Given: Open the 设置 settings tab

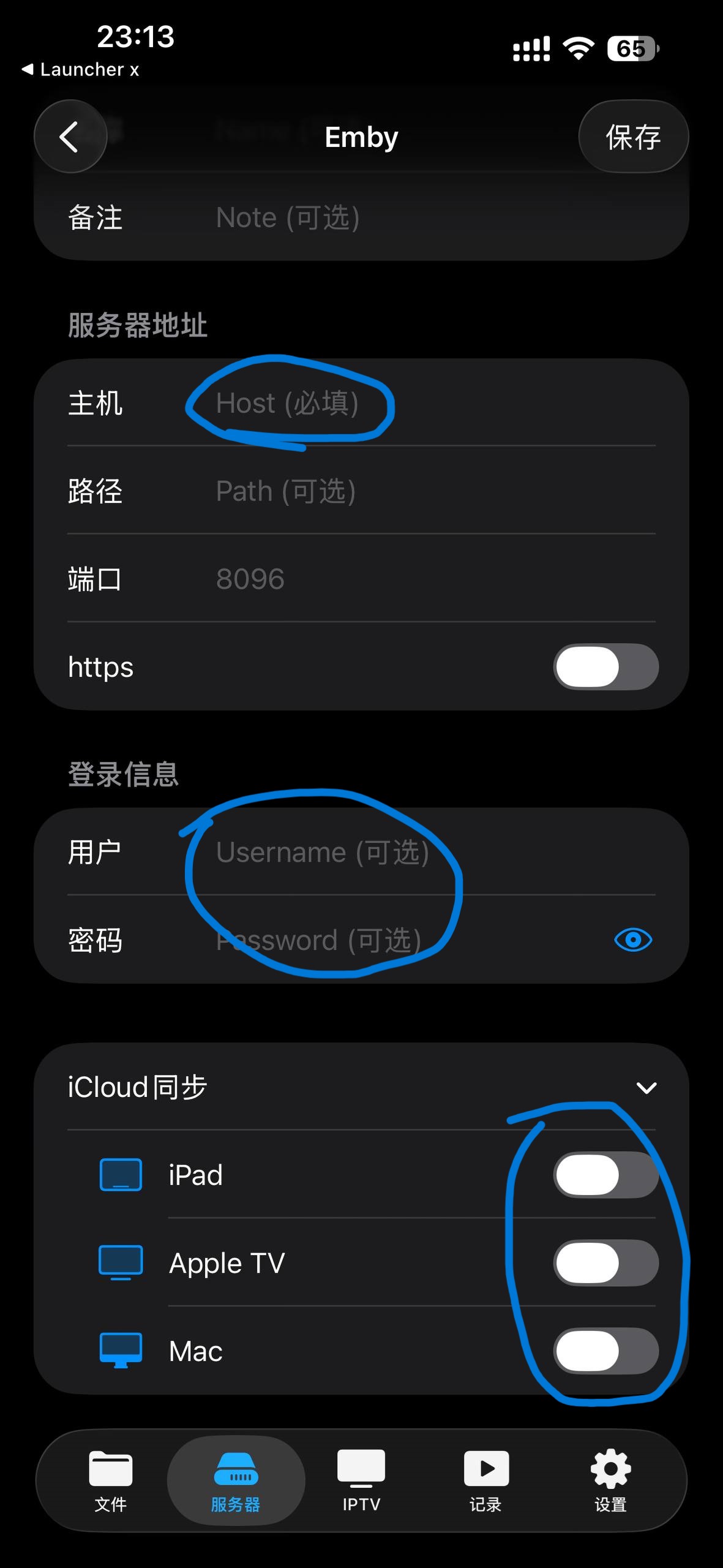Looking at the screenshot, I should (x=610, y=1480).
